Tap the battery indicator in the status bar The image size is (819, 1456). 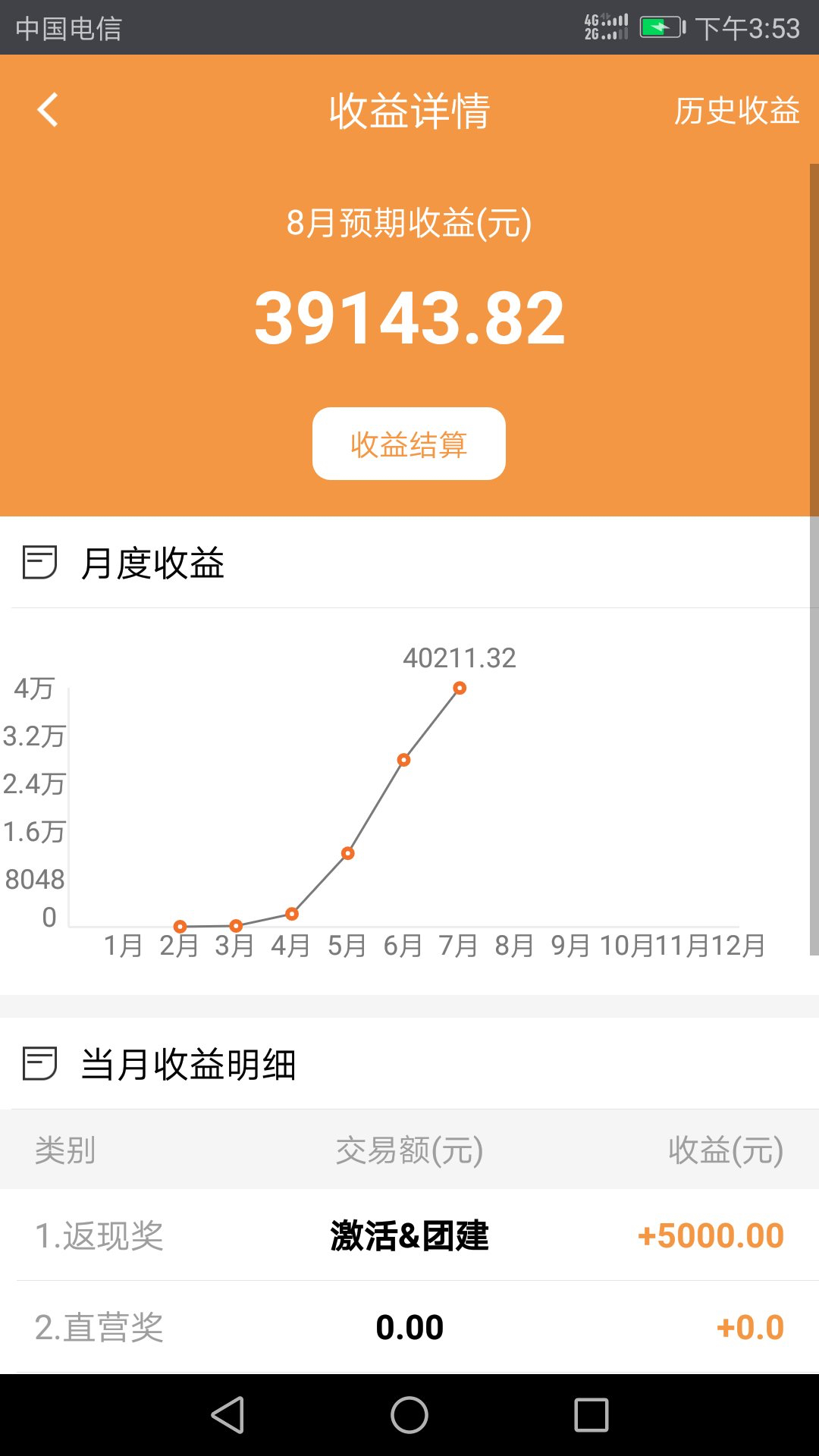661,27
